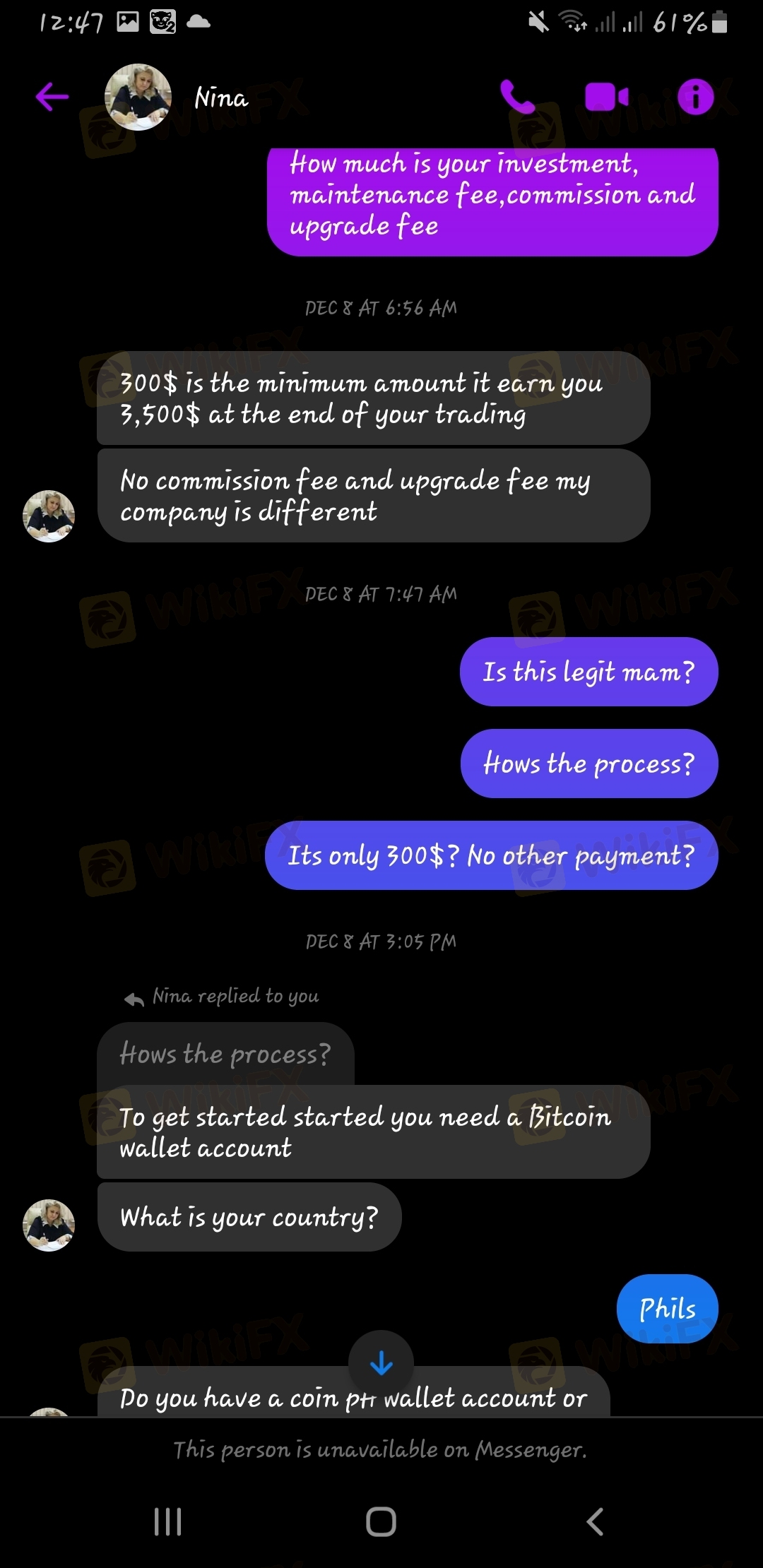763x1568 pixels.
Task: Jump to latest messages with the down arrow
Action: click(381, 1363)
